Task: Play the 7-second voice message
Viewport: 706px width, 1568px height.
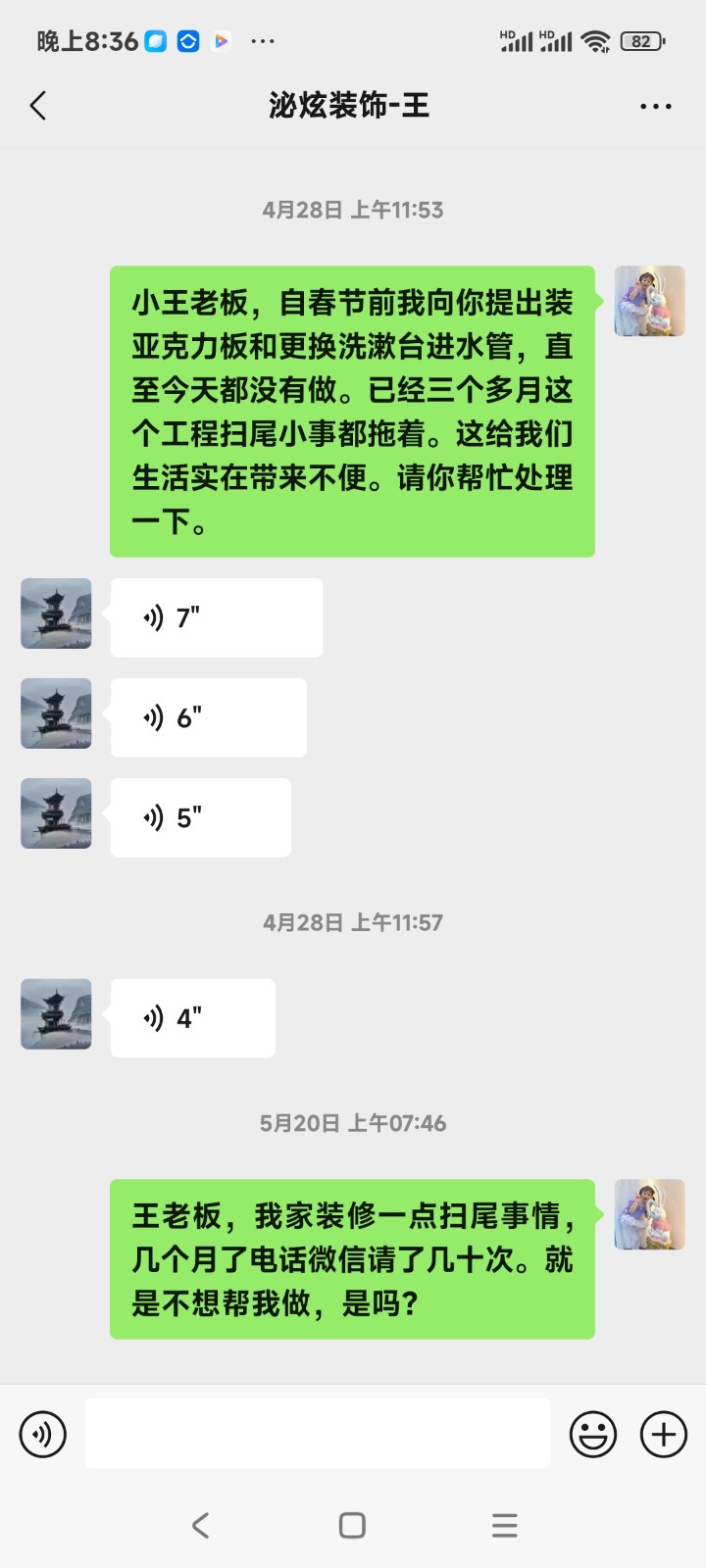Action: click(x=216, y=617)
